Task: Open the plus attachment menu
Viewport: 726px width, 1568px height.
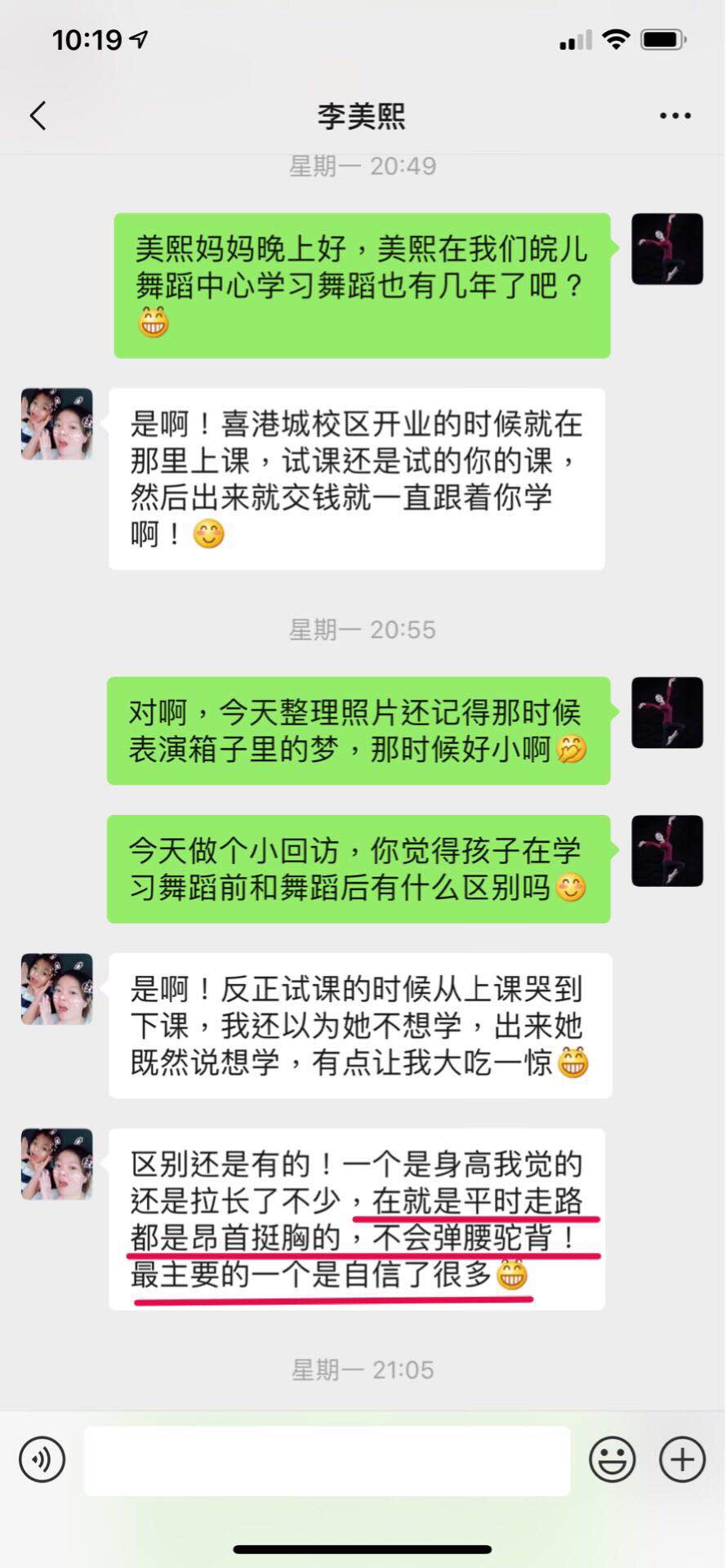Action: pos(682,1459)
